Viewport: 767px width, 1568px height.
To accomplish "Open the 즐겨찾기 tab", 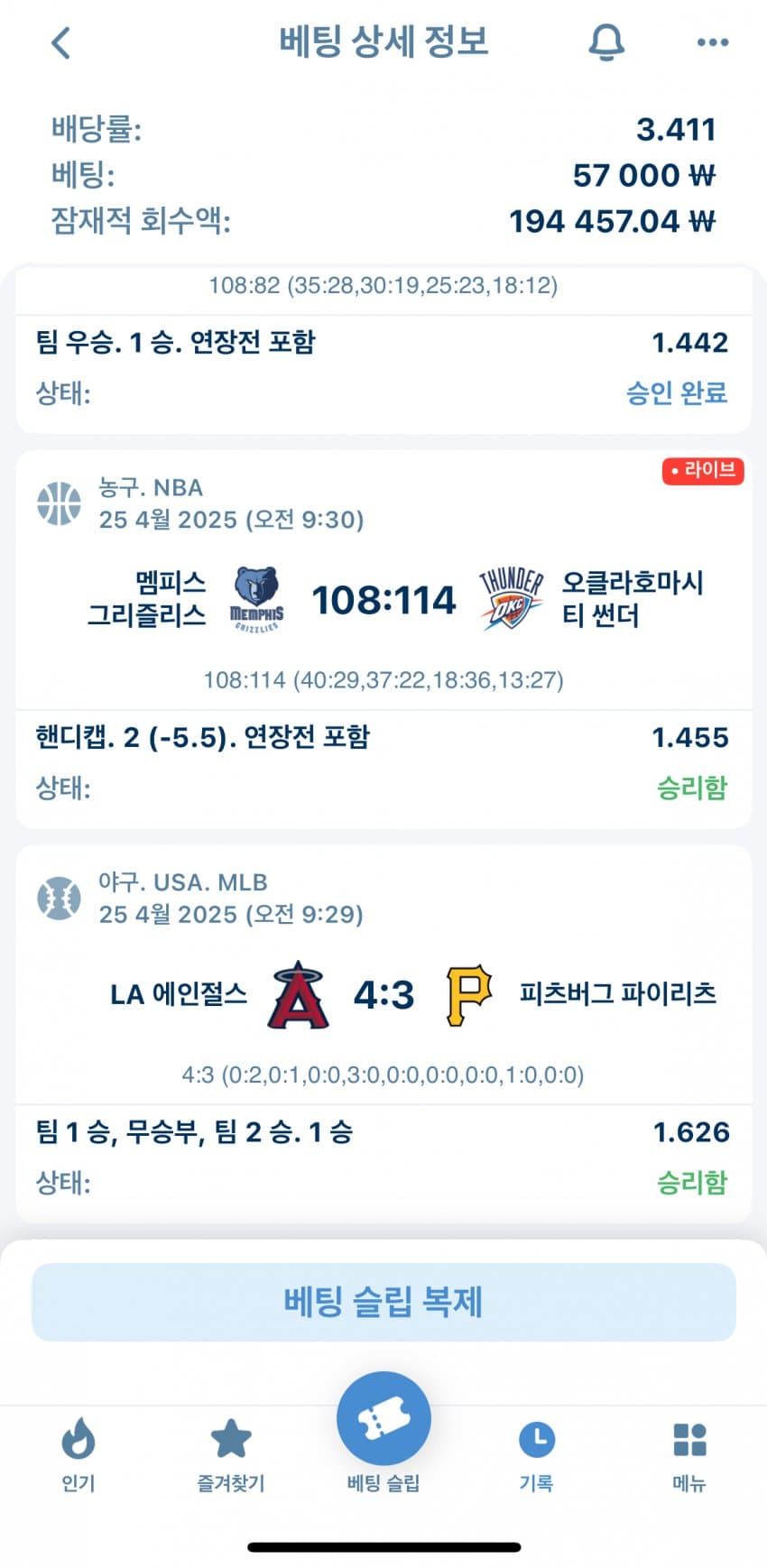I will (231, 1454).
